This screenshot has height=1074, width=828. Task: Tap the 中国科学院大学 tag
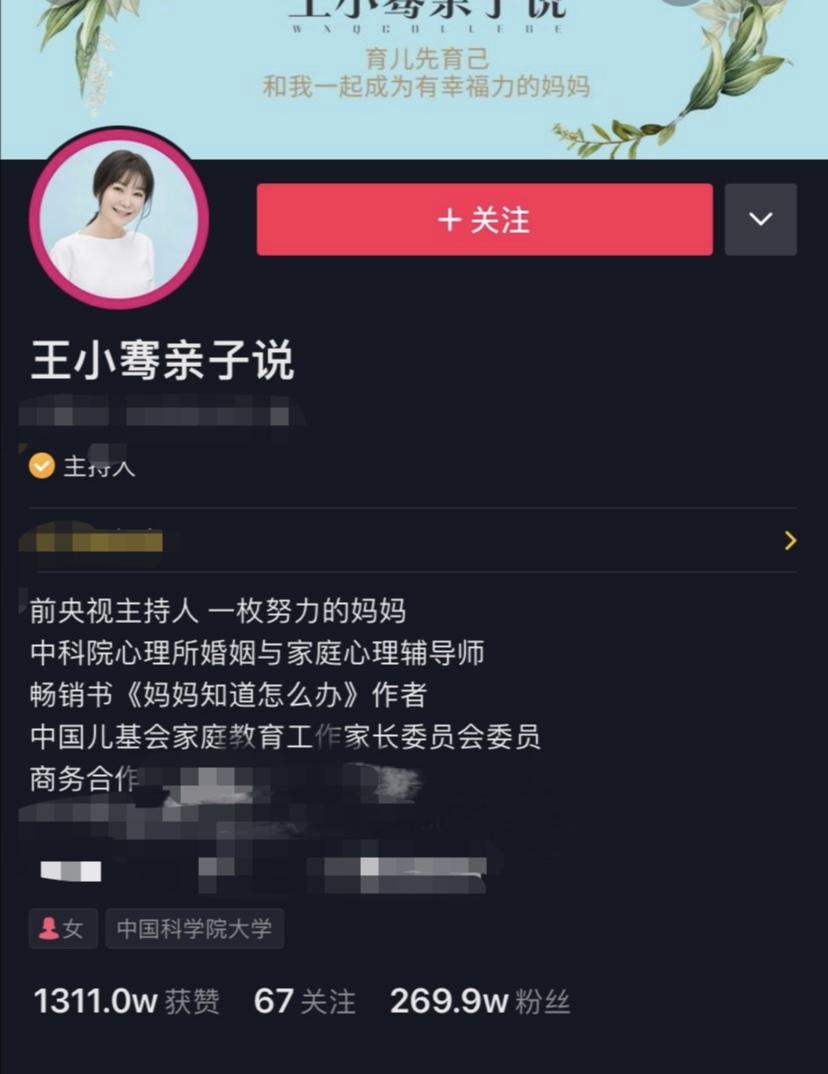(194, 929)
